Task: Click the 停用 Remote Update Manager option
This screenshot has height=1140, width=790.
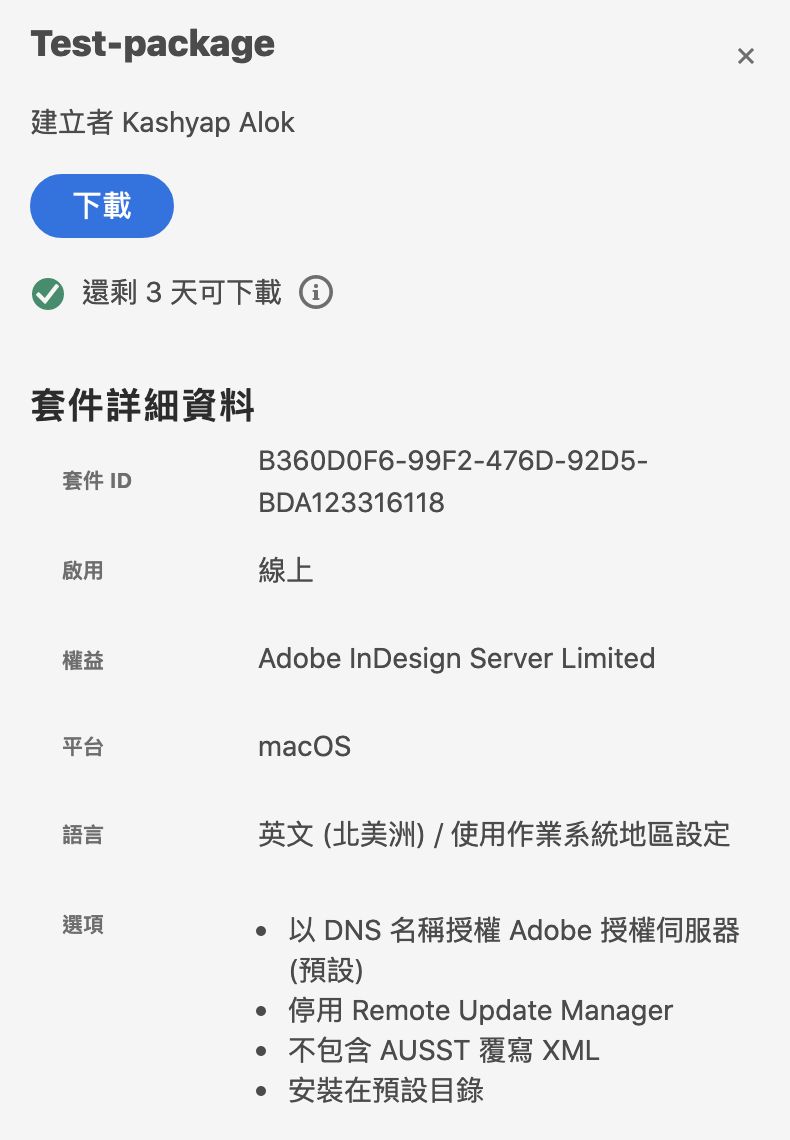Action: [481, 1010]
